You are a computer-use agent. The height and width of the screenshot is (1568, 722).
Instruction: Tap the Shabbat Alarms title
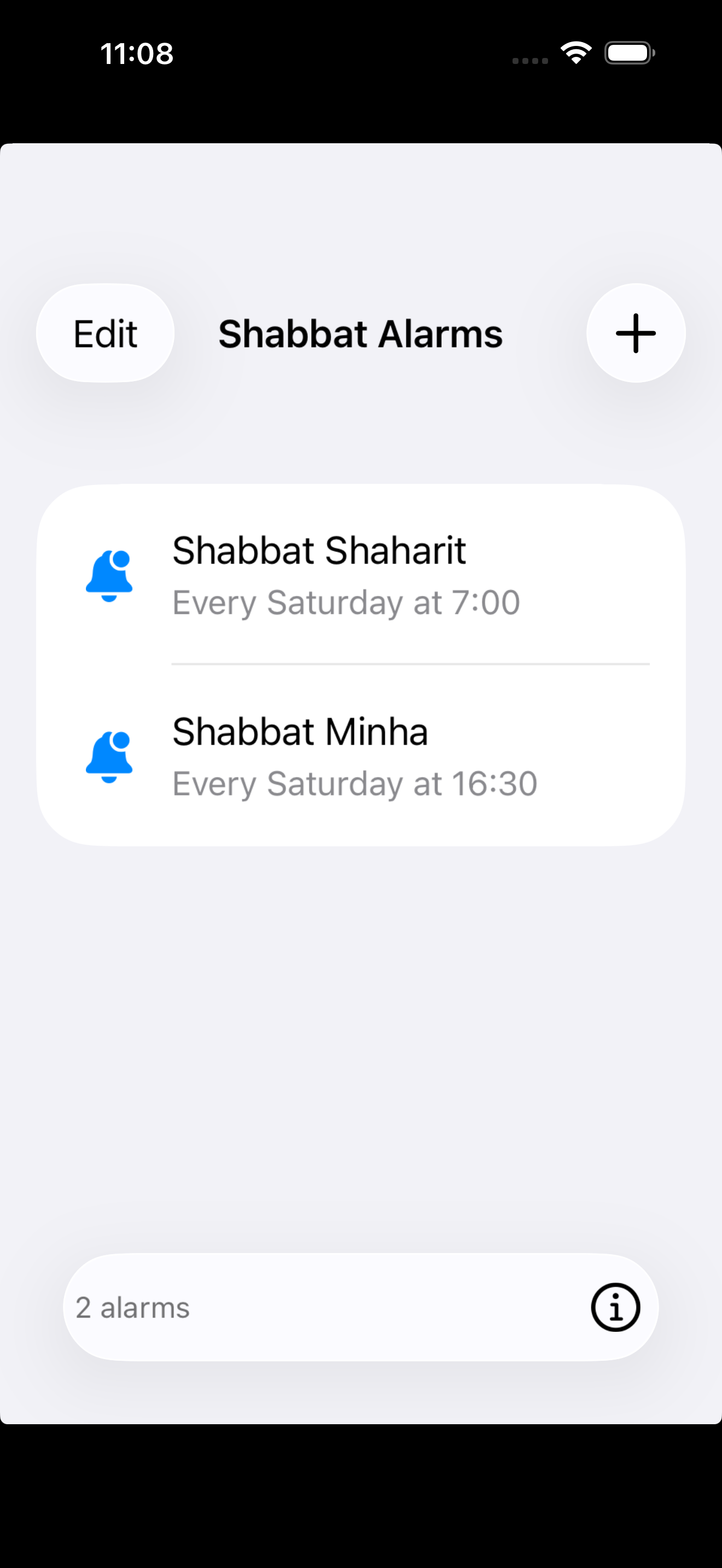(x=360, y=334)
